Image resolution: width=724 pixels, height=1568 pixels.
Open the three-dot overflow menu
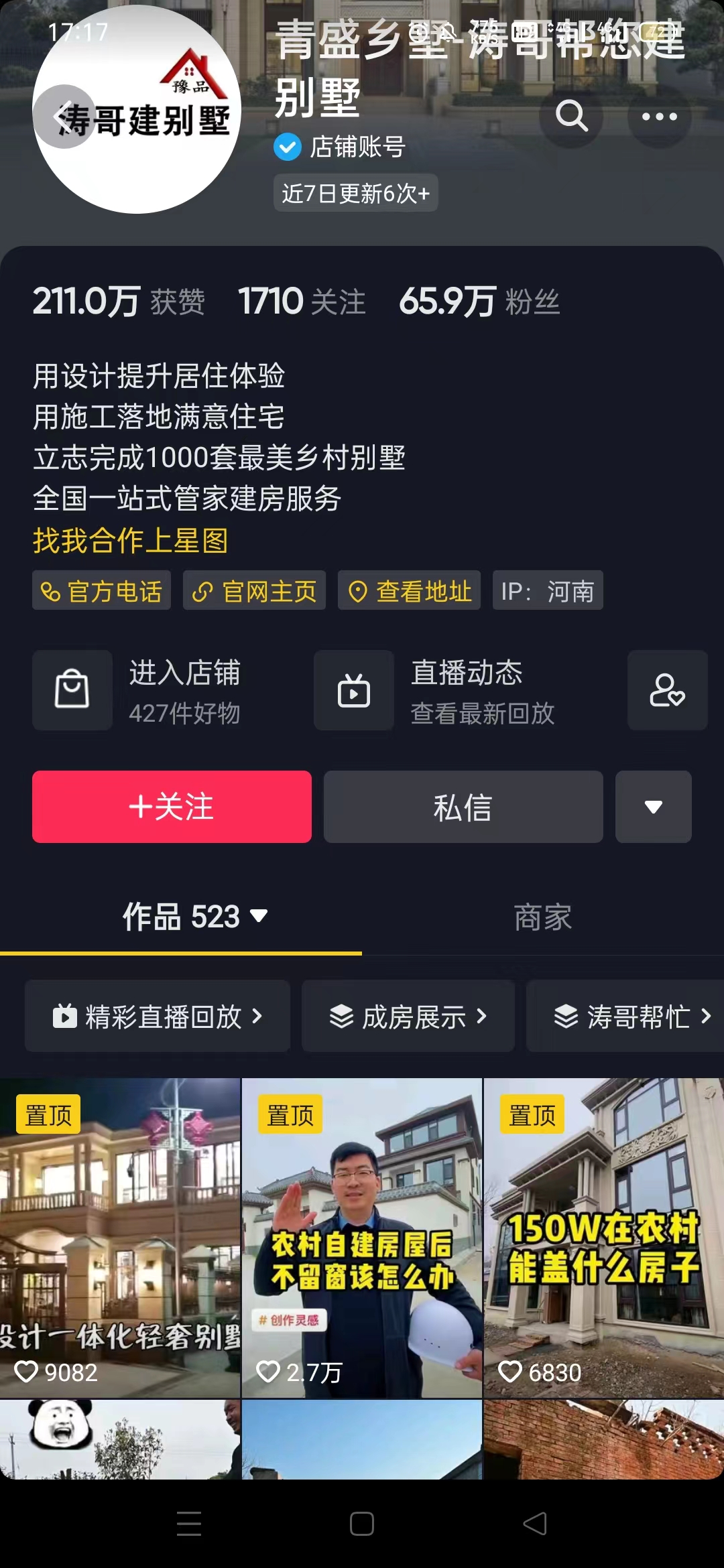click(659, 117)
